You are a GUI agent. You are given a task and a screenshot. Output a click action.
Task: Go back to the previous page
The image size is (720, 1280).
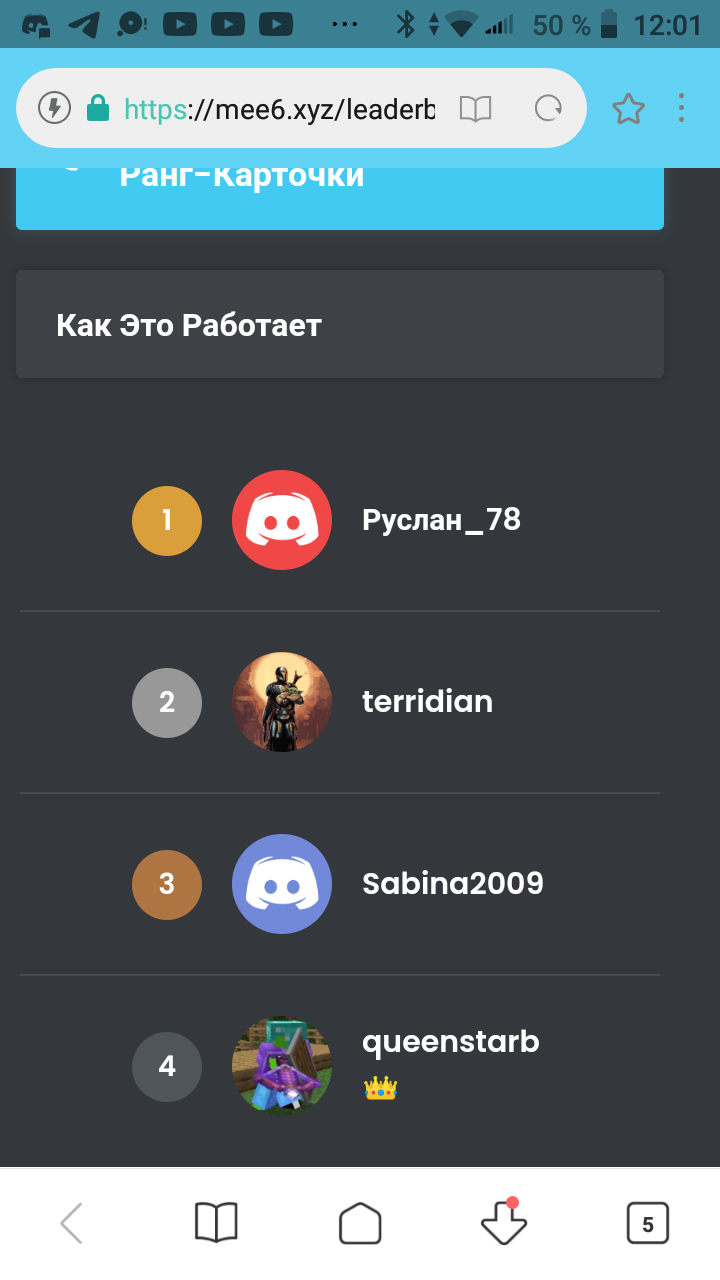72,1223
